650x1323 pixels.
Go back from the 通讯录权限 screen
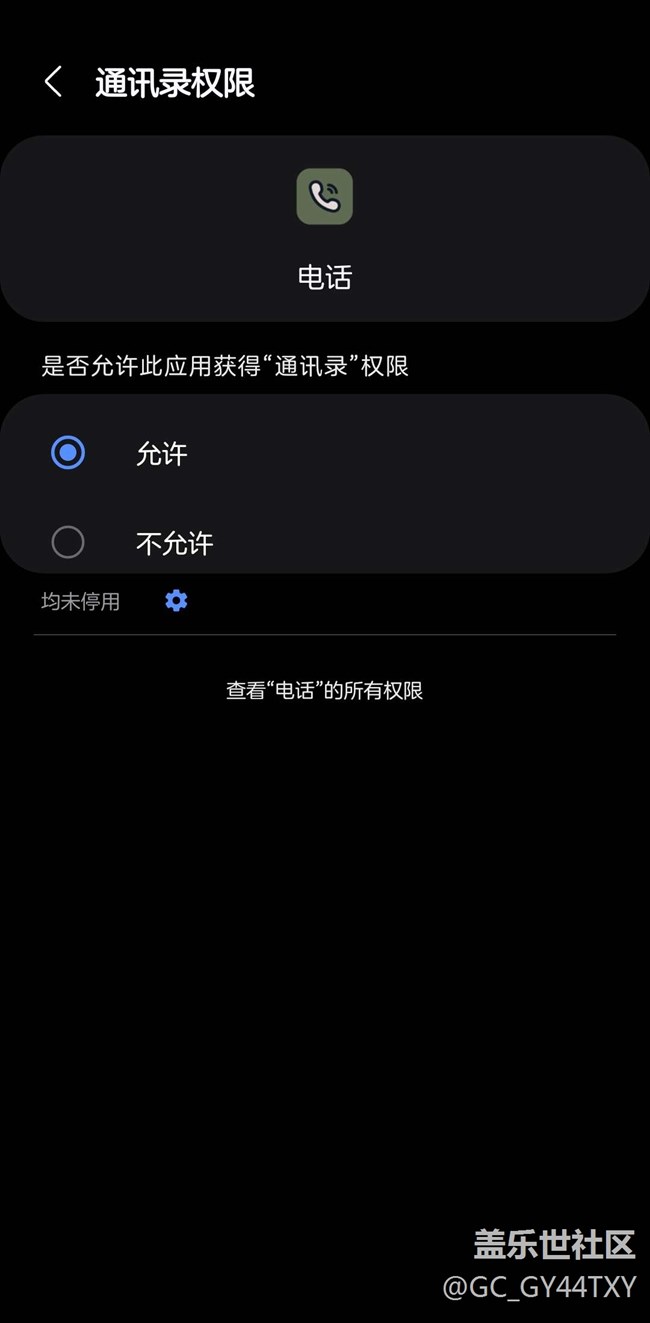tap(53, 82)
